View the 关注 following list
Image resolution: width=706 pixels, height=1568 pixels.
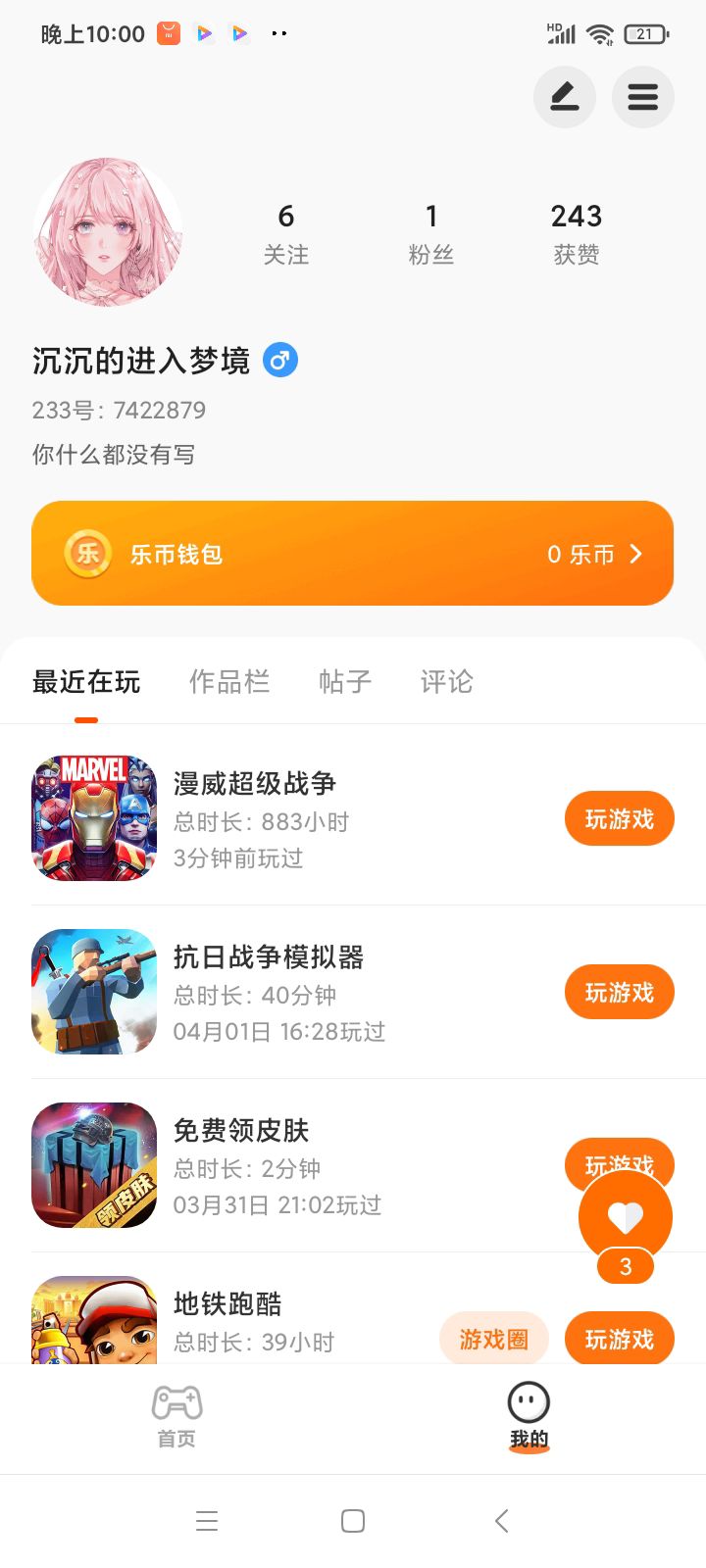tap(285, 233)
